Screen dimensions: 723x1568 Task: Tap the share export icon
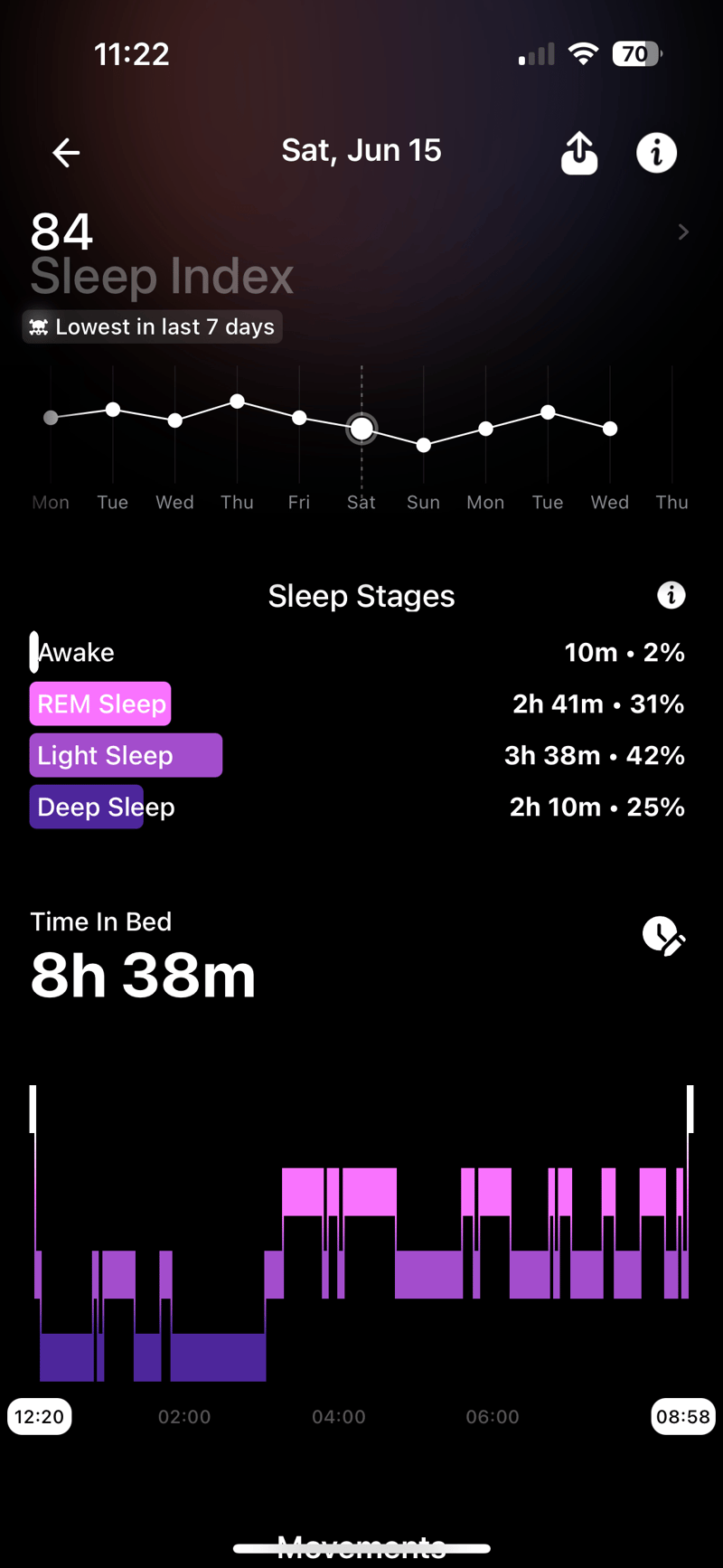click(x=579, y=153)
